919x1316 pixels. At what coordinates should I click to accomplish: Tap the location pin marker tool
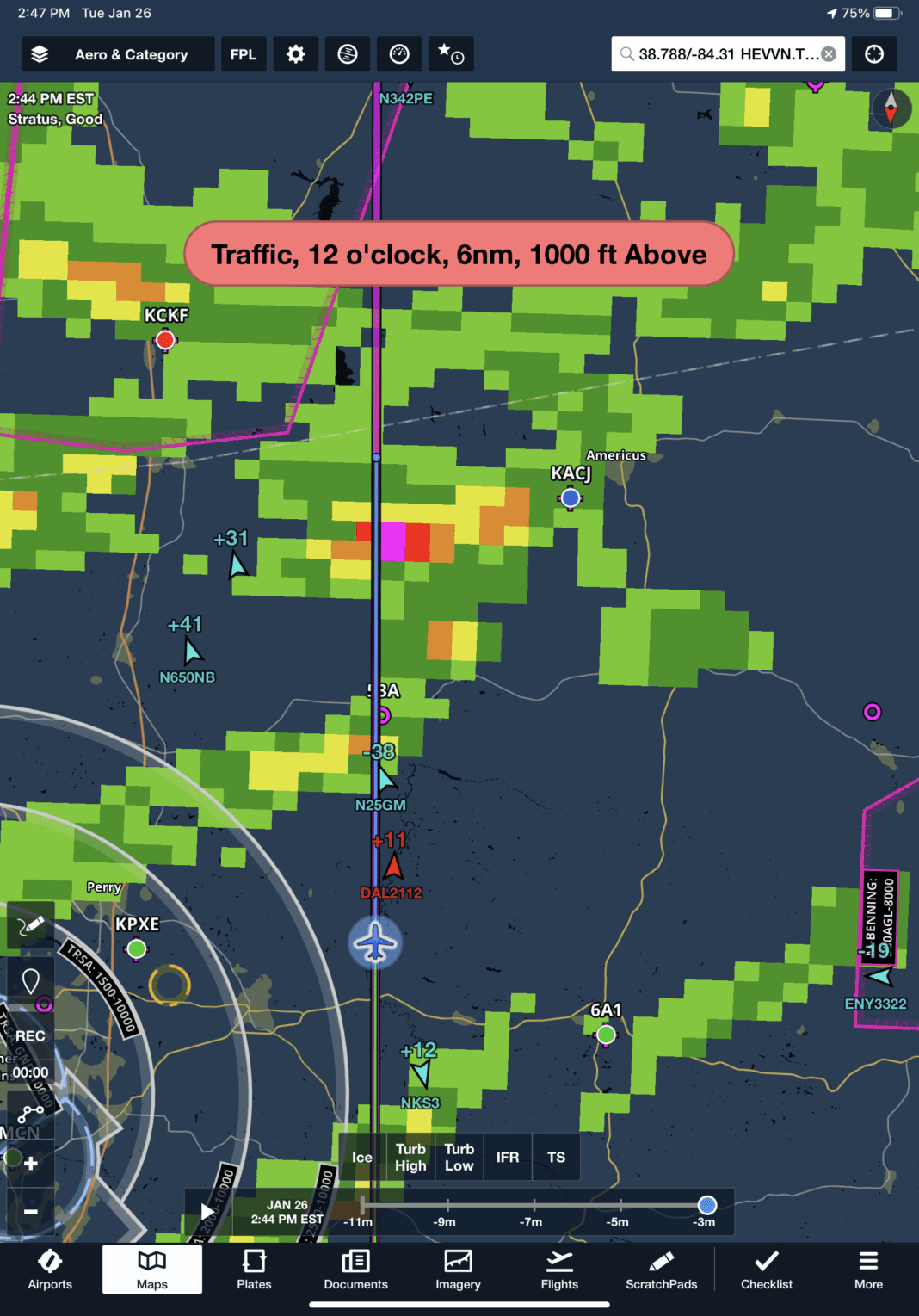[31, 979]
